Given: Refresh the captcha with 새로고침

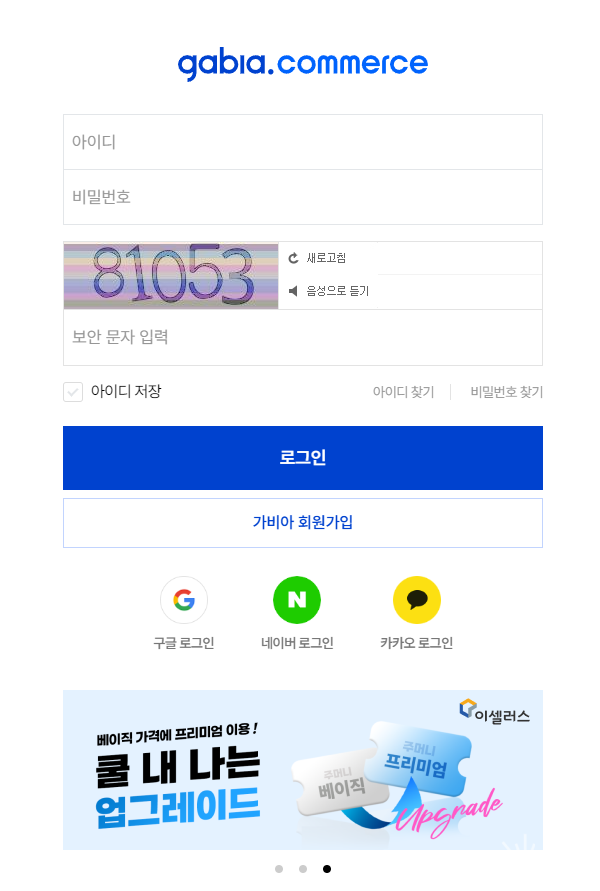Looking at the screenshot, I should click(x=318, y=258).
